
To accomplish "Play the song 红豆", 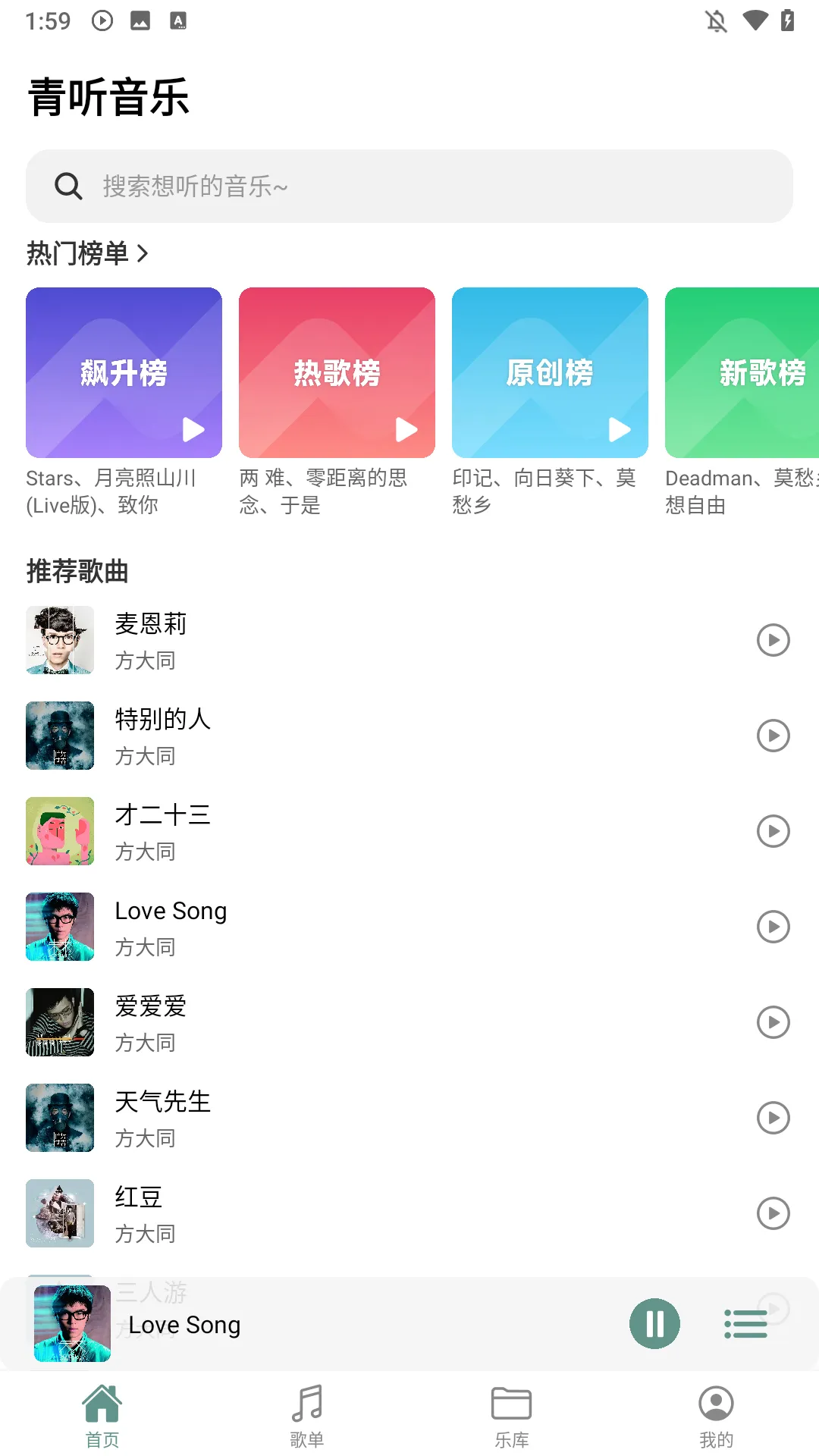I will 773,1213.
